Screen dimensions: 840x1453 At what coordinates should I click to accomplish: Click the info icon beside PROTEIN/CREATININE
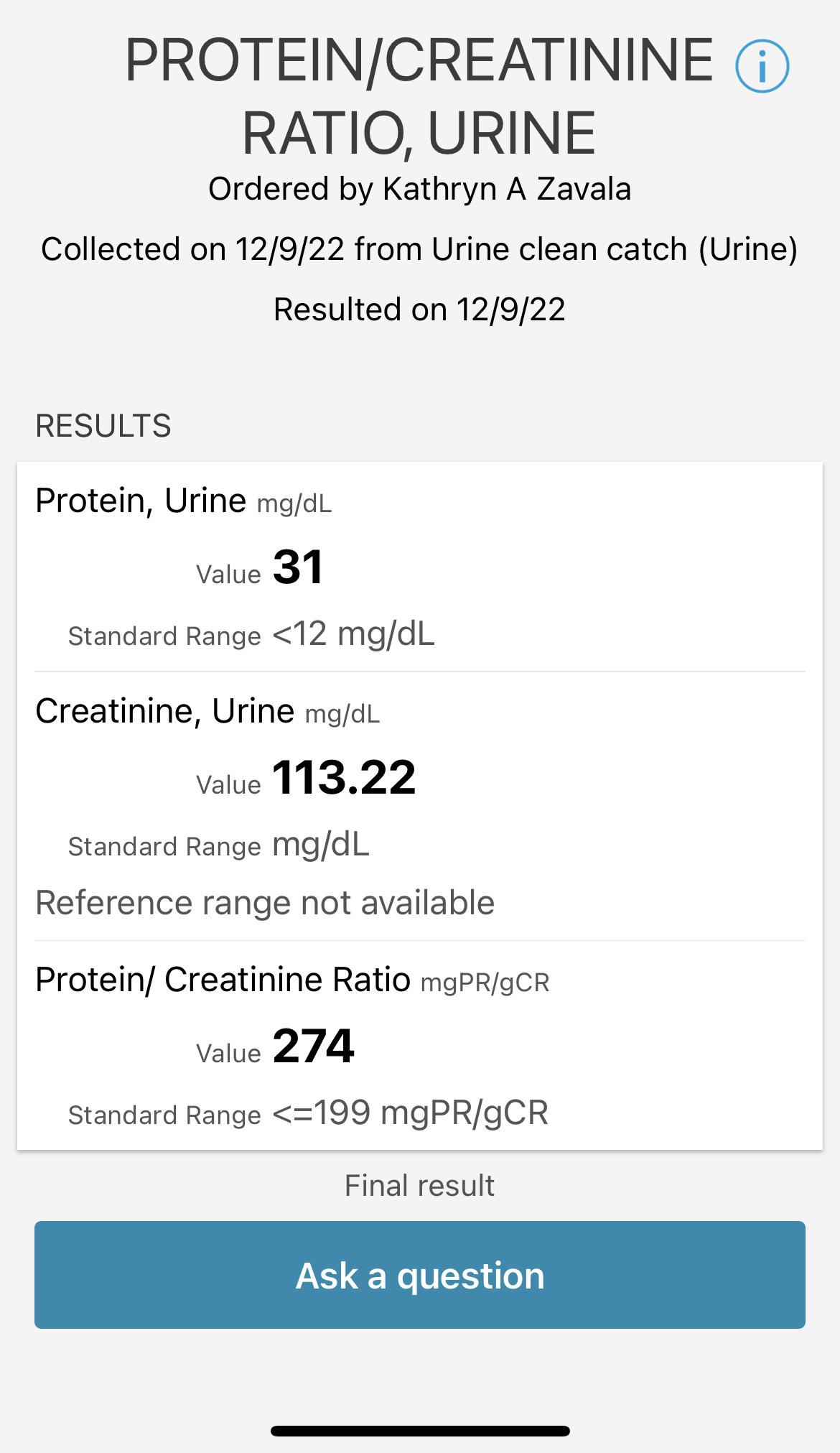point(763,66)
